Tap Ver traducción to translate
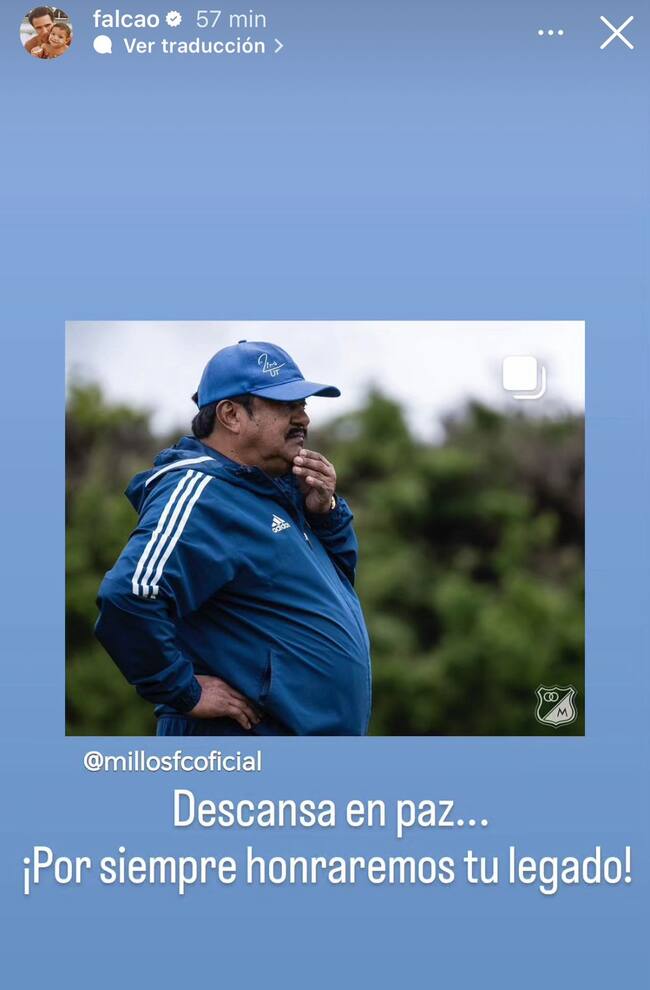This screenshot has height=990, width=650. [193, 46]
